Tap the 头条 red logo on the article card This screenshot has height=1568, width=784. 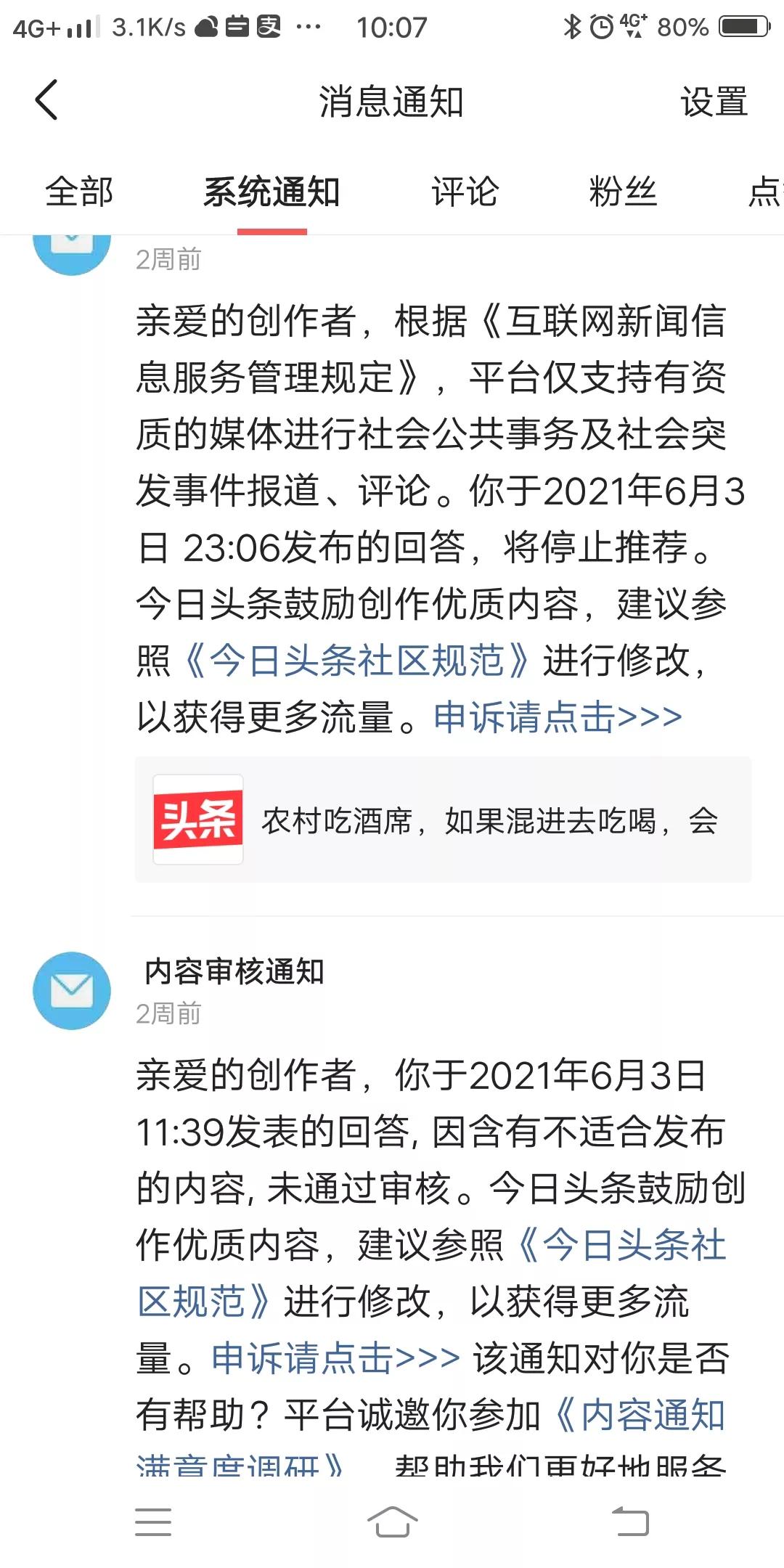coord(197,817)
